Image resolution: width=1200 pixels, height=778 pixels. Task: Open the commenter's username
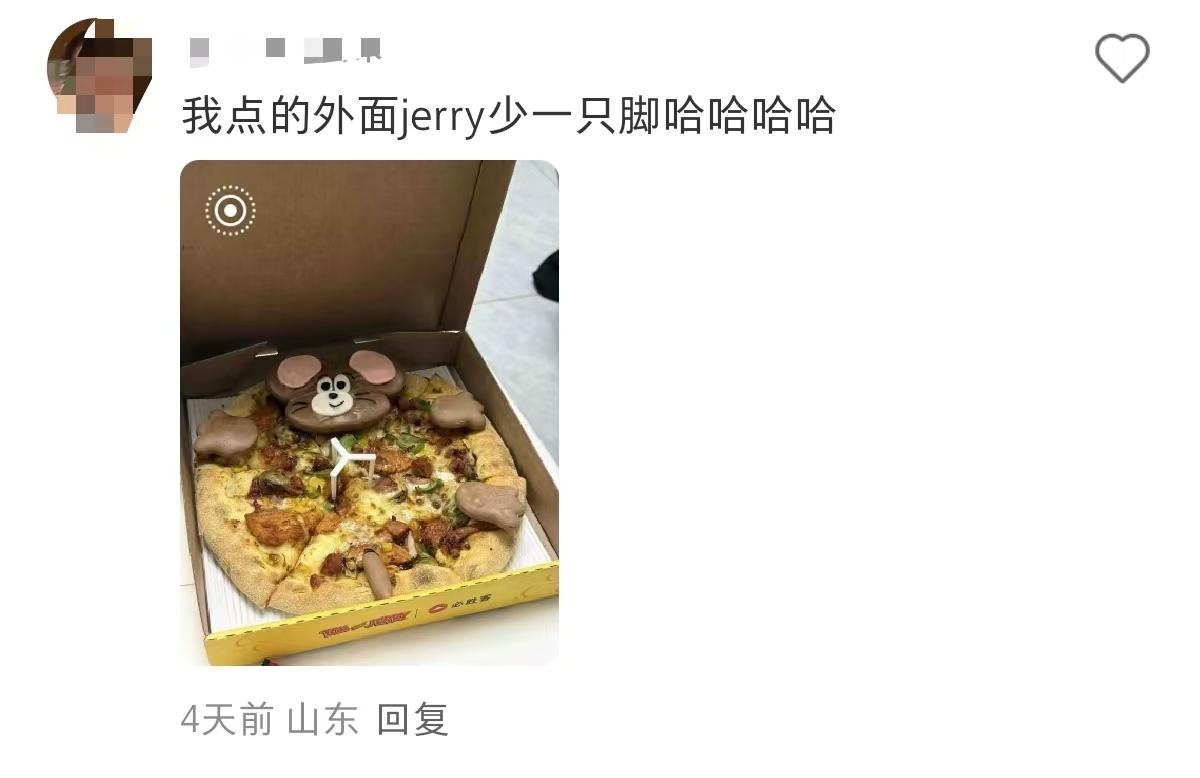coord(285,50)
